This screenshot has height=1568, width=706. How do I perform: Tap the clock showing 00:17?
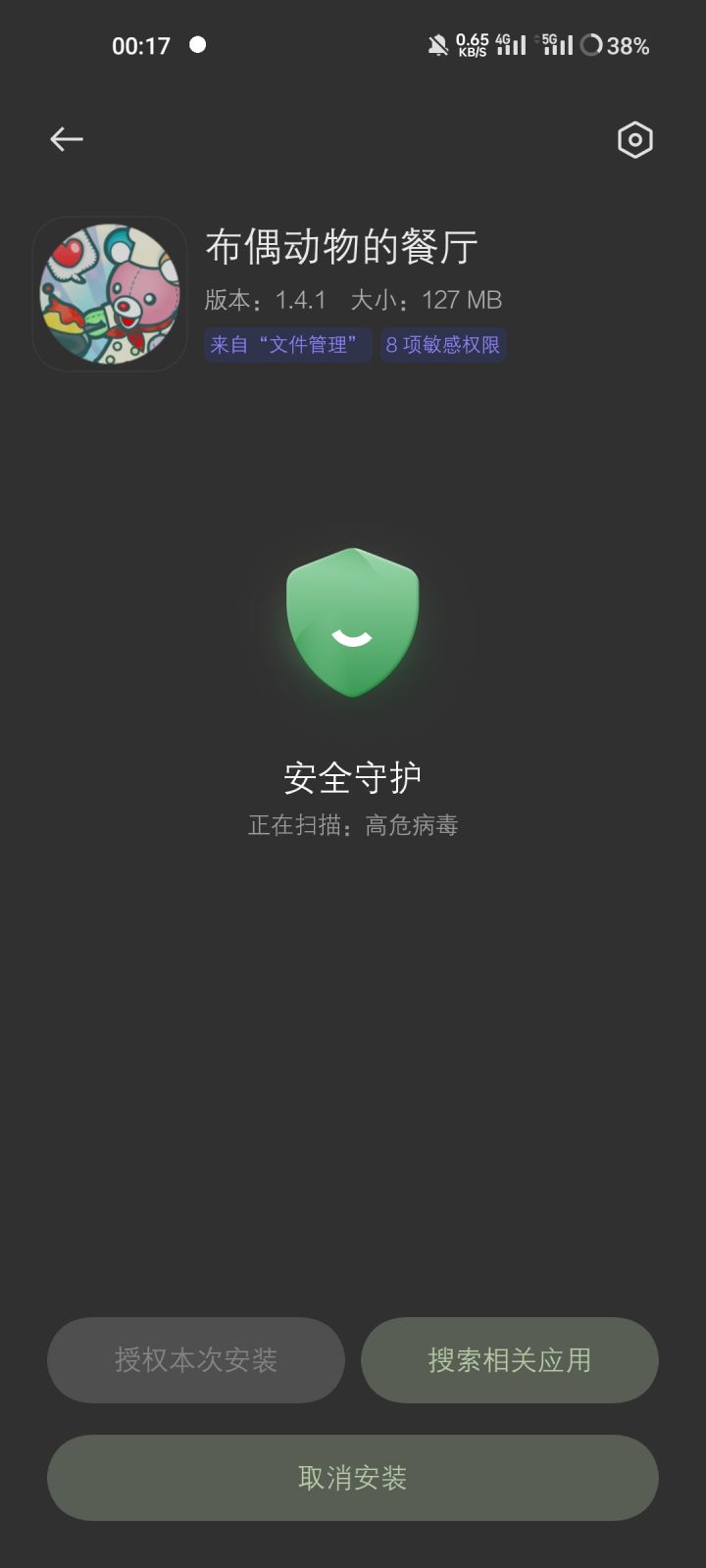click(139, 43)
